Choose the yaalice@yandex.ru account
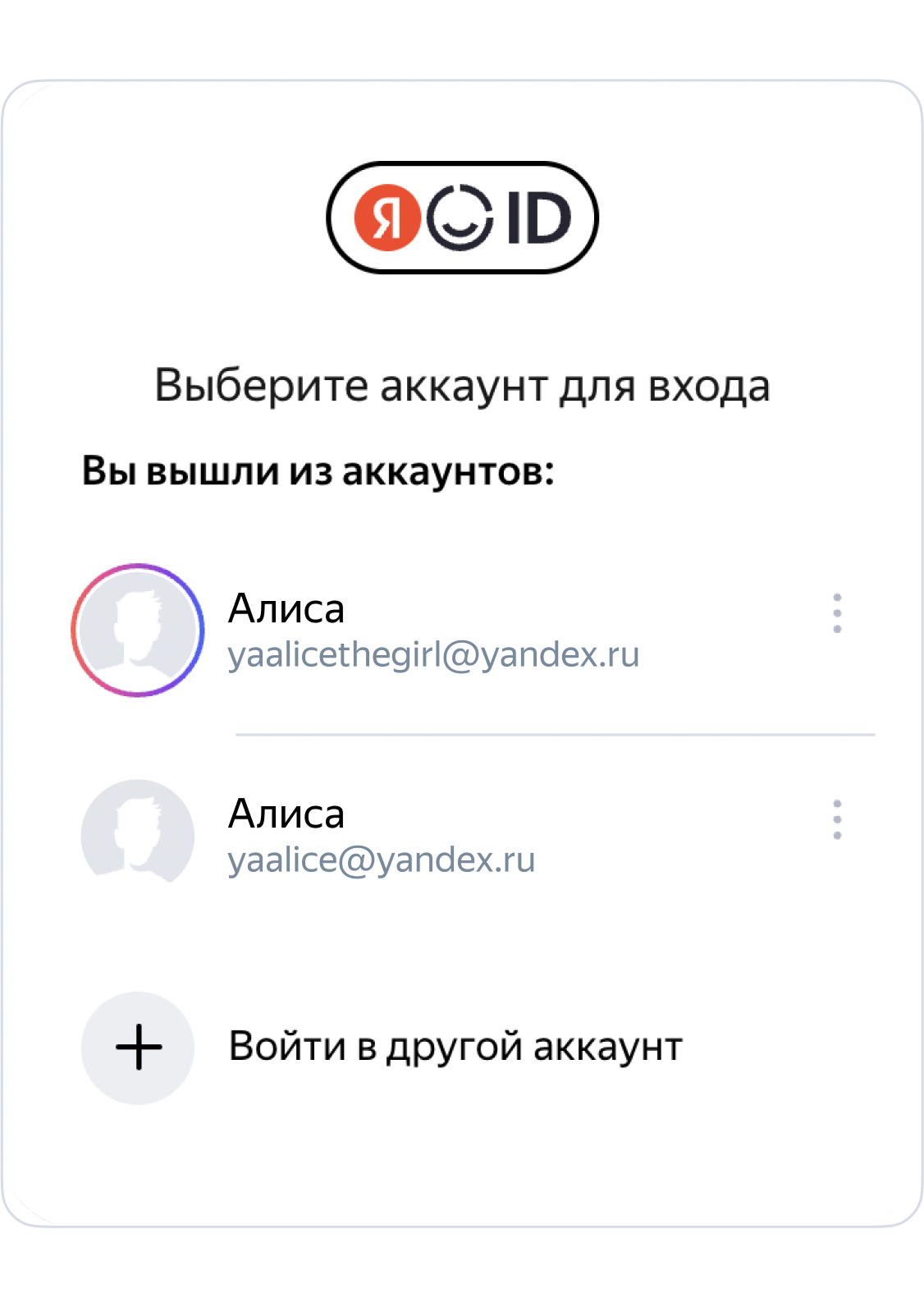The image size is (924, 1307). [x=381, y=836]
